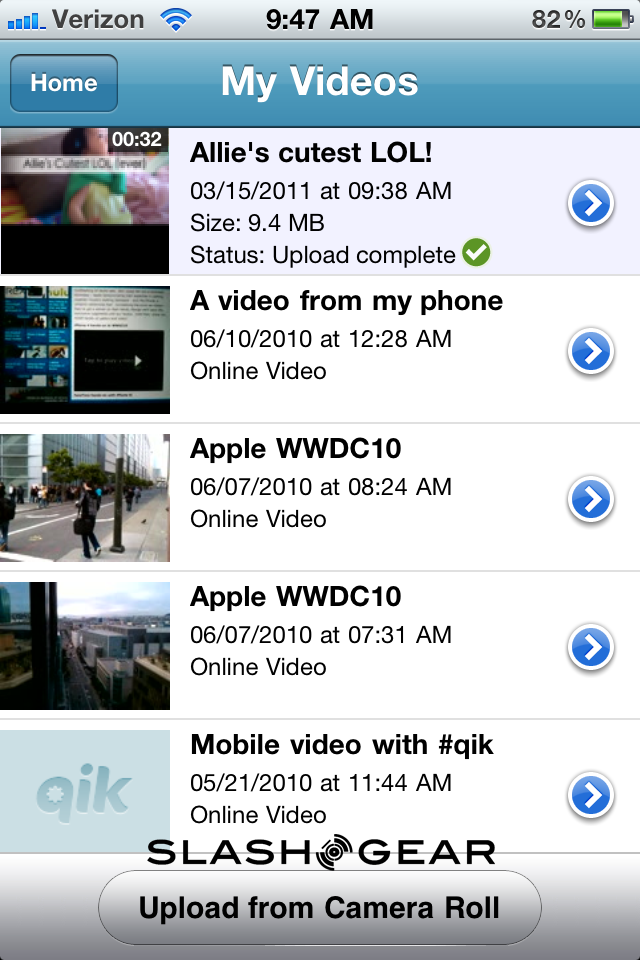Tap the arrow for Apple WWDC10 at 08:24 AM

[591, 499]
